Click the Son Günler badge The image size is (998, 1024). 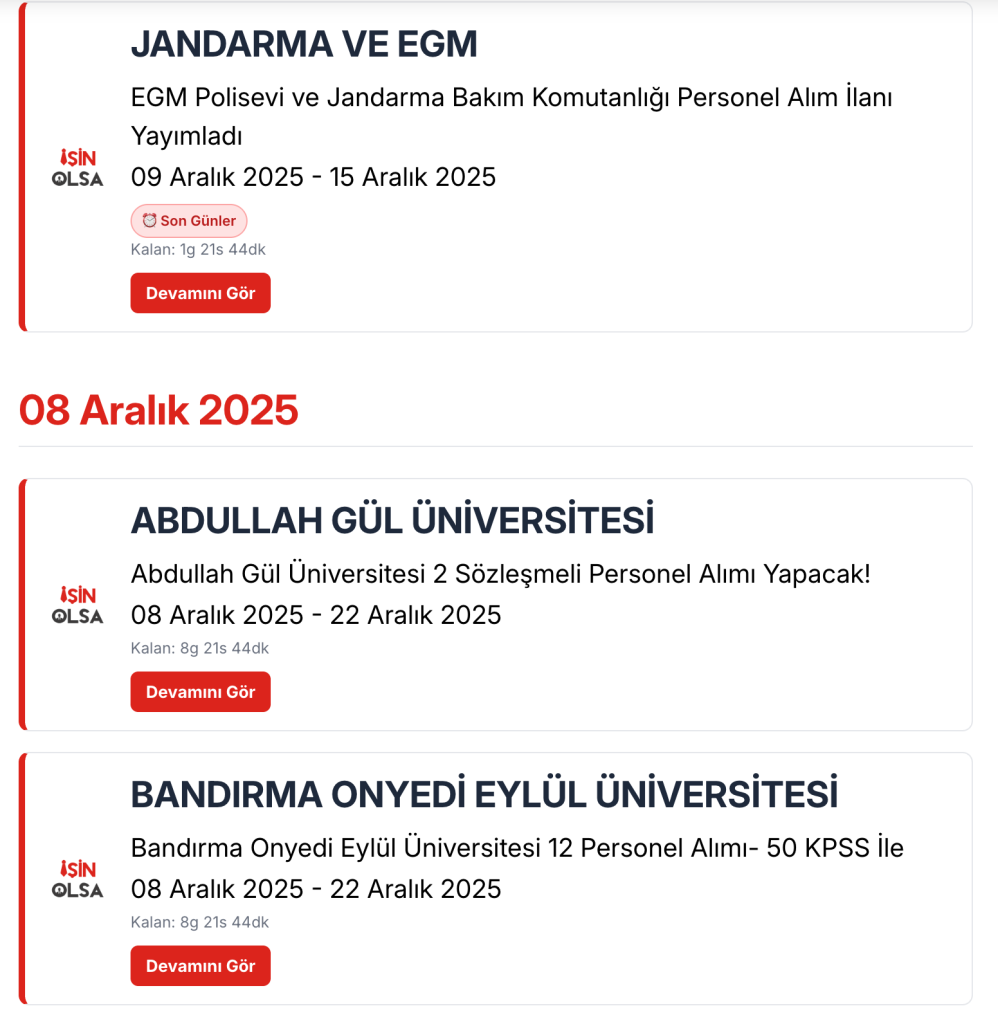pyautogui.click(x=189, y=221)
